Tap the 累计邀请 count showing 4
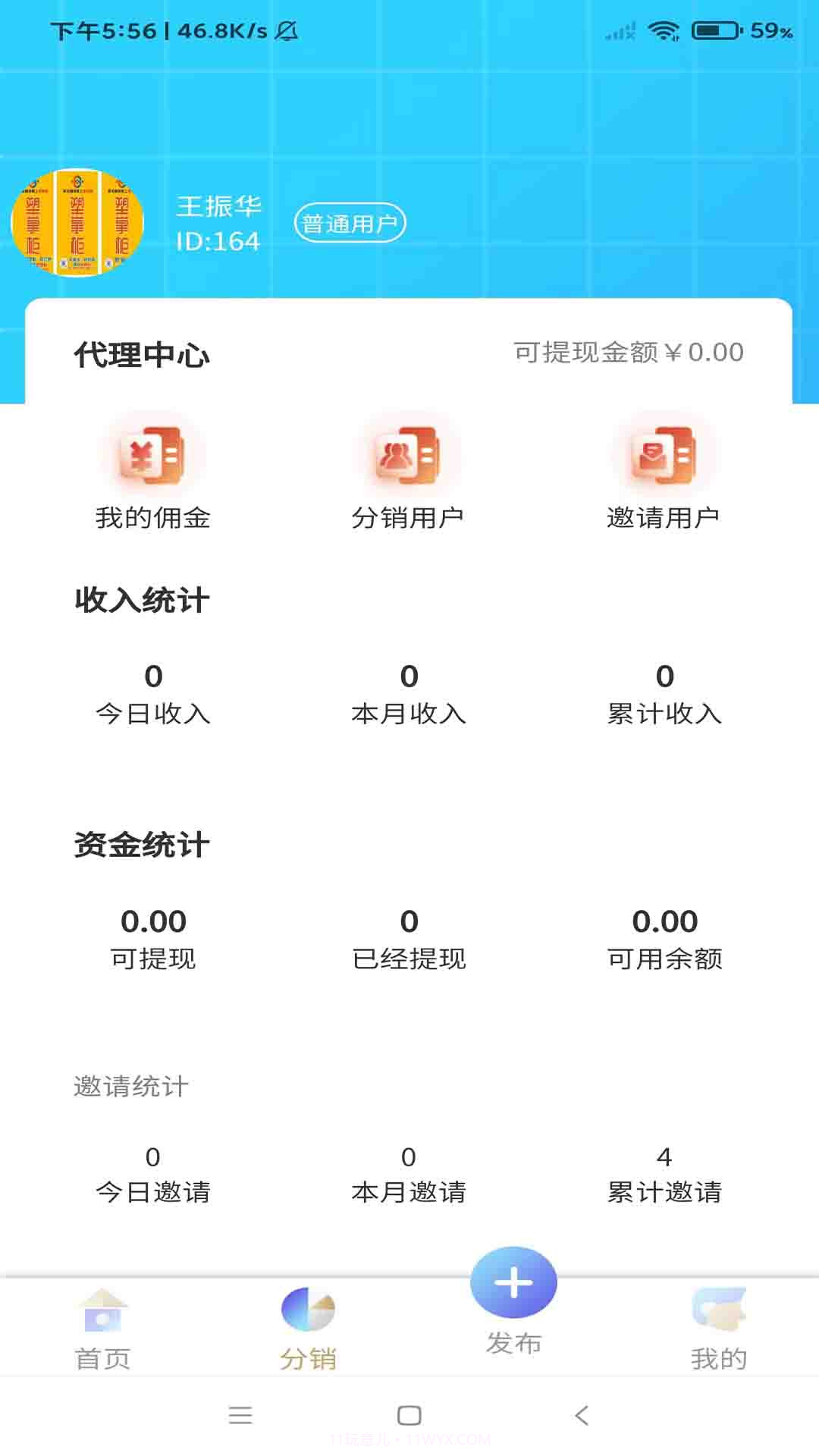Screen dimensions: 819x1456 tap(664, 1156)
